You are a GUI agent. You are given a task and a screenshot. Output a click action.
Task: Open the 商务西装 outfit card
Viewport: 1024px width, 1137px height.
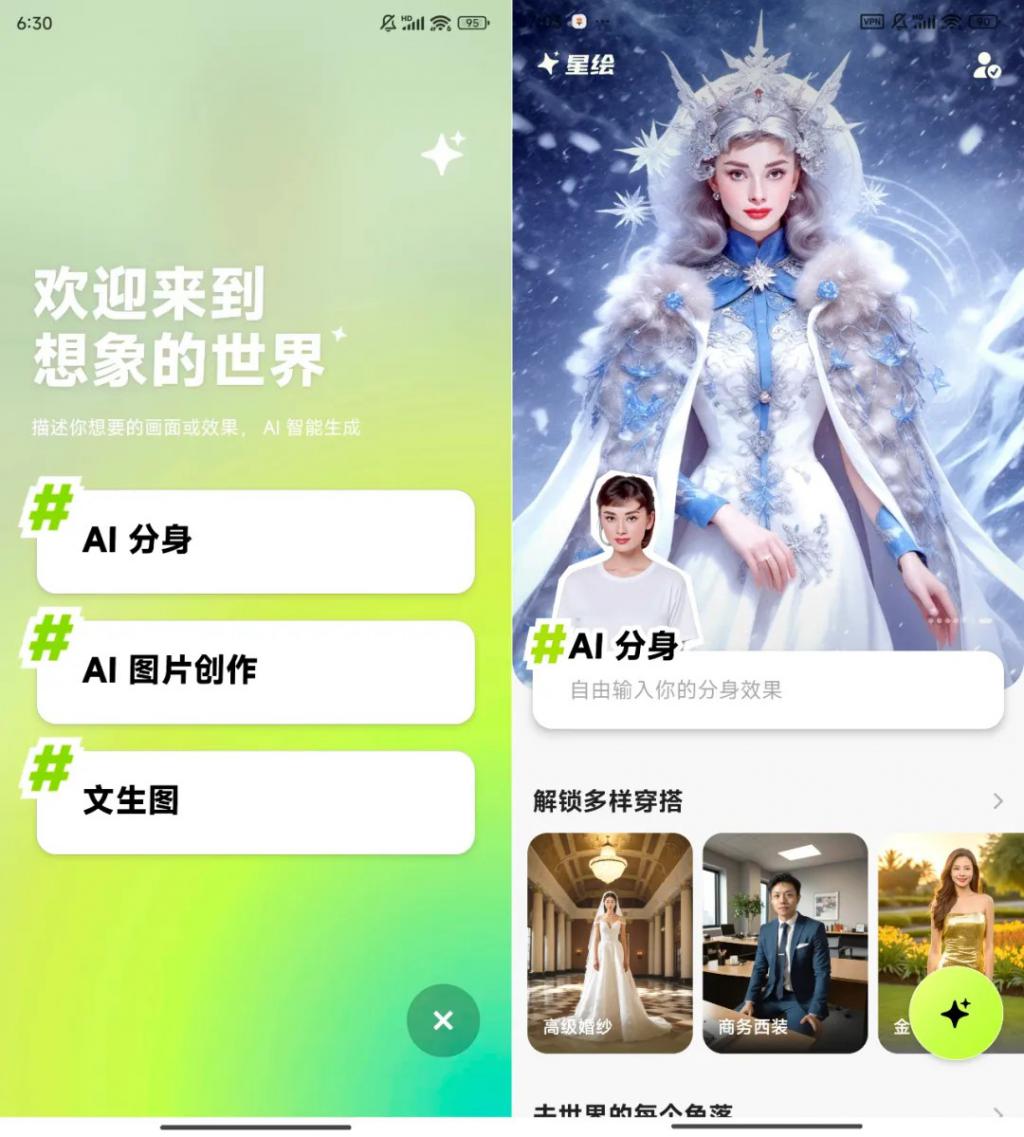pyautogui.click(x=784, y=942)
